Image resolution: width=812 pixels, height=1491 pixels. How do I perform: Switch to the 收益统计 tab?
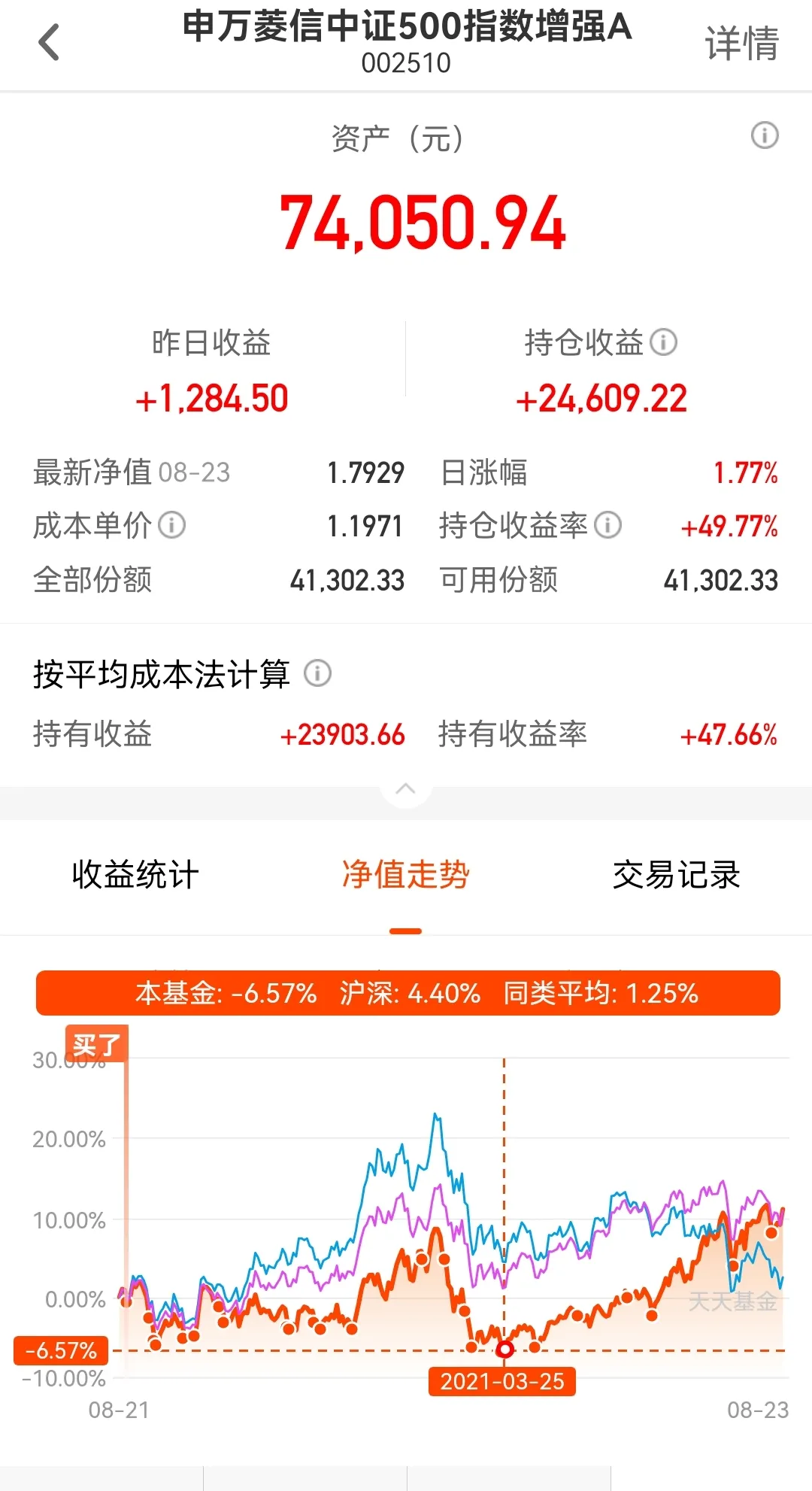[x=135, y=875]
